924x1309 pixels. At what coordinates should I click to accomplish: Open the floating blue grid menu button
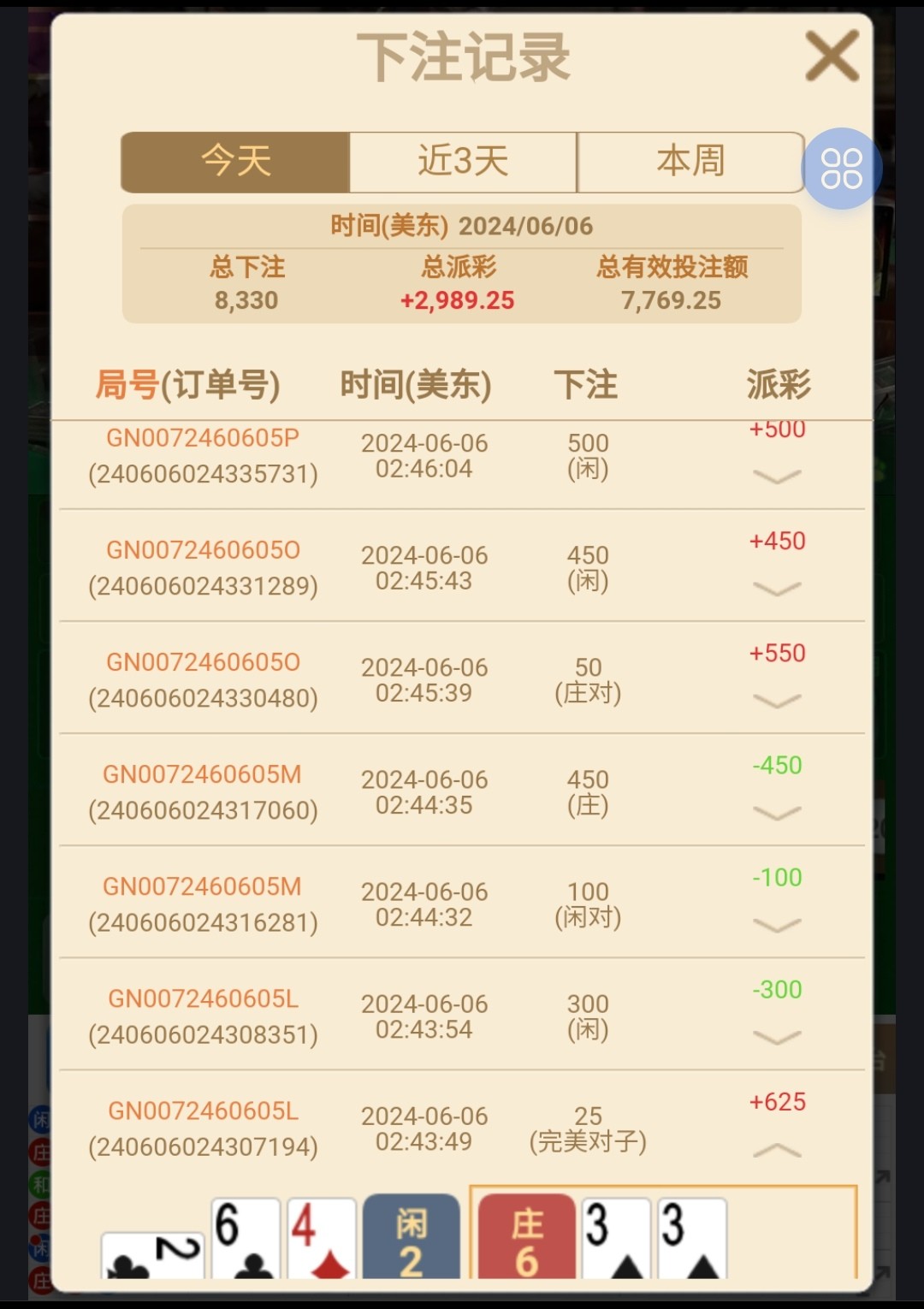841,169
